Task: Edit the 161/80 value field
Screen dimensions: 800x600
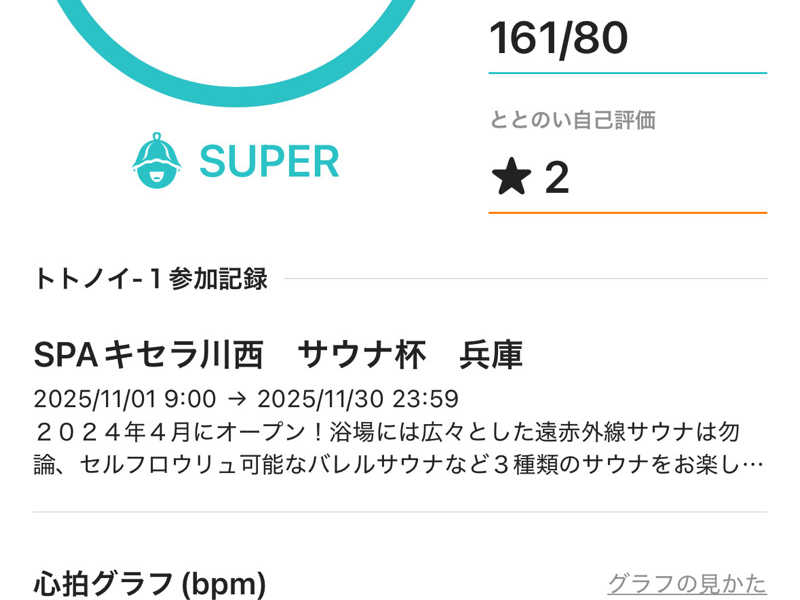Action: (627, 40)
